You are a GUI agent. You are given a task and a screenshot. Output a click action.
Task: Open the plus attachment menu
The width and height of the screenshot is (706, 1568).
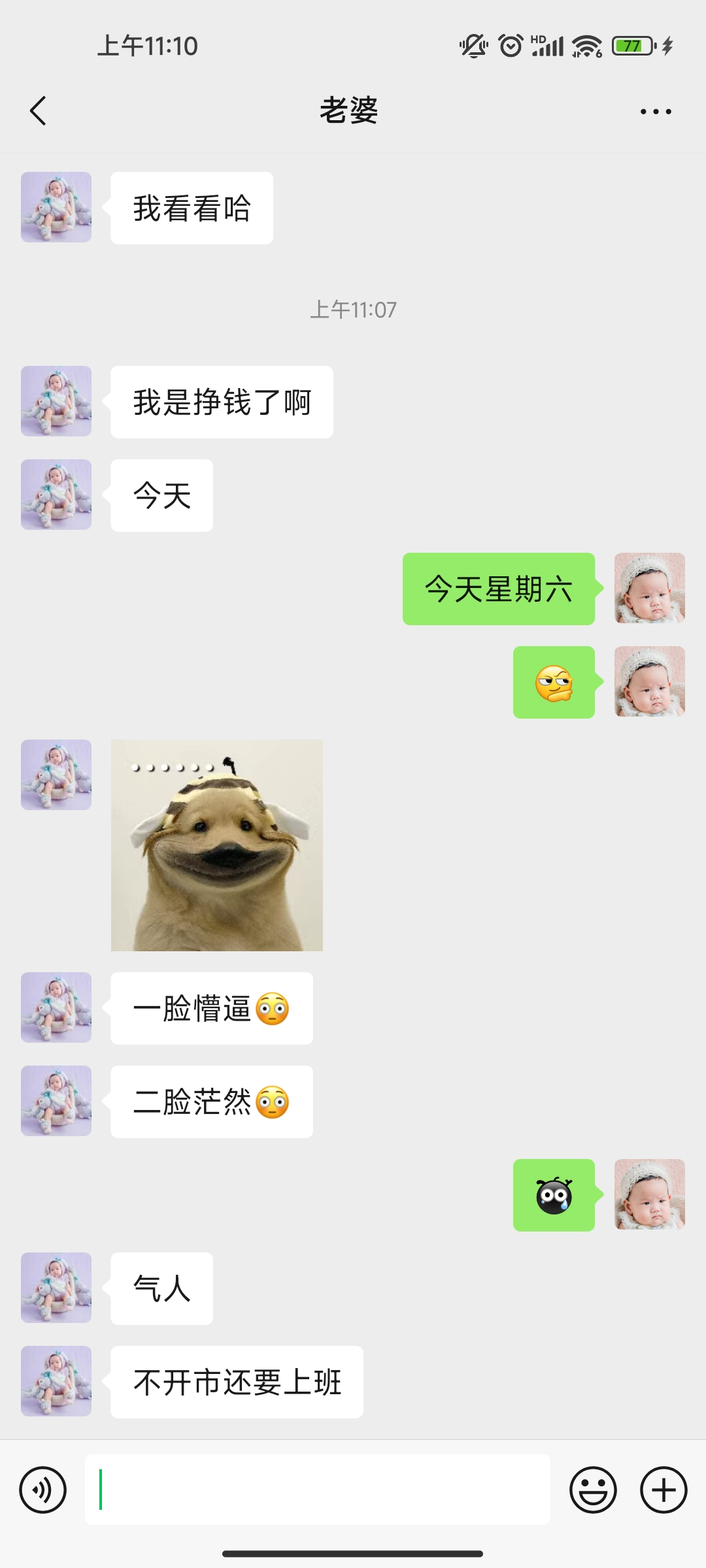click(x=664, y=1490)
